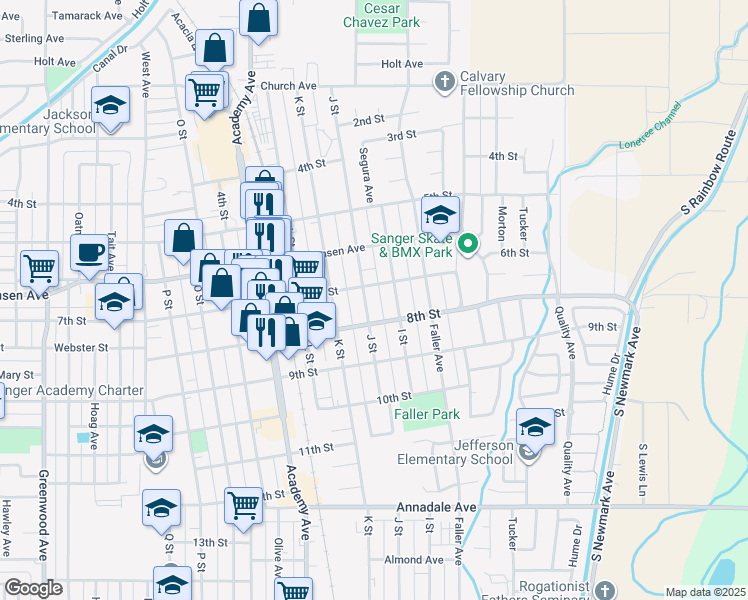Image resolution: width=748 pixels, height=600 pixels.
Task: Tap the school marker at Jefferson Elementary School
Action: [535, 427]
